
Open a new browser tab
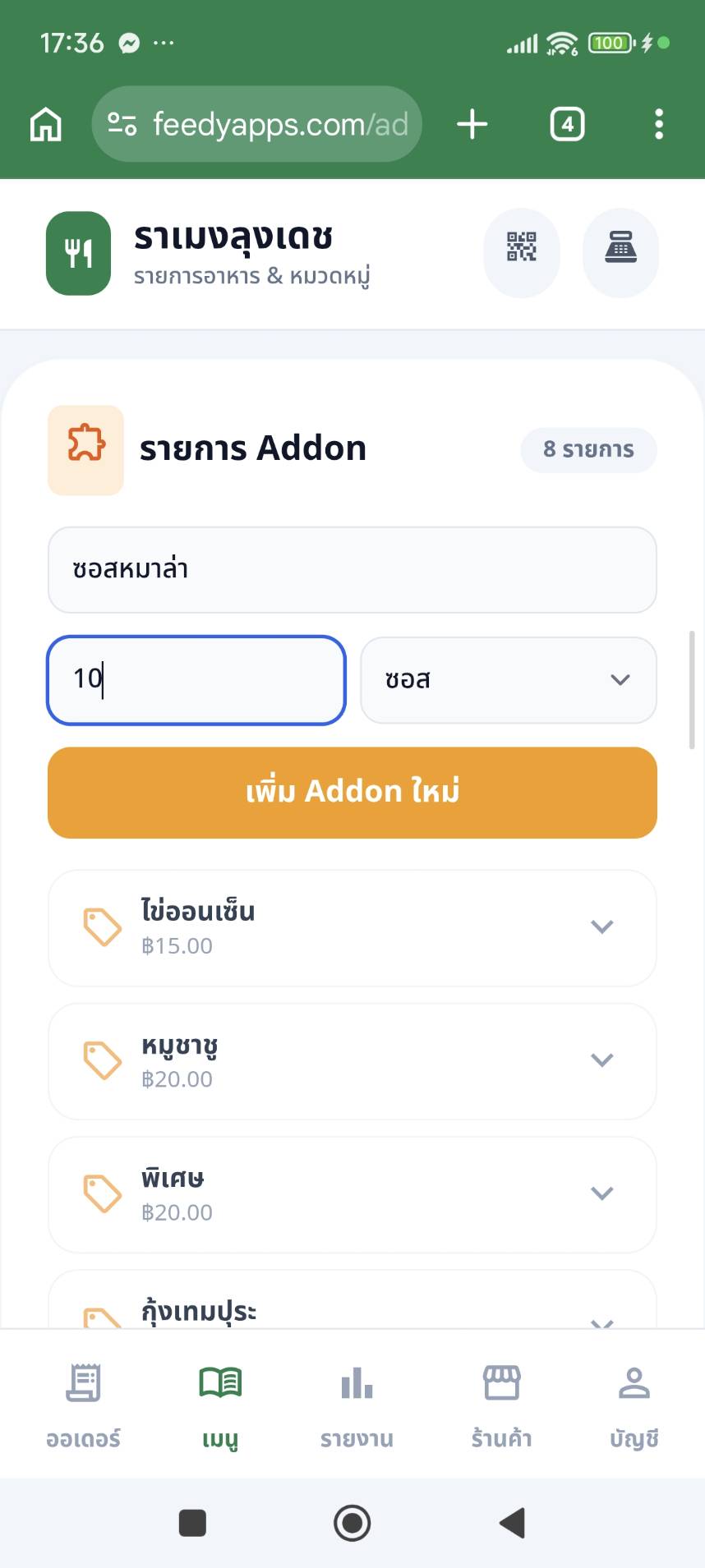click(472, 124)
